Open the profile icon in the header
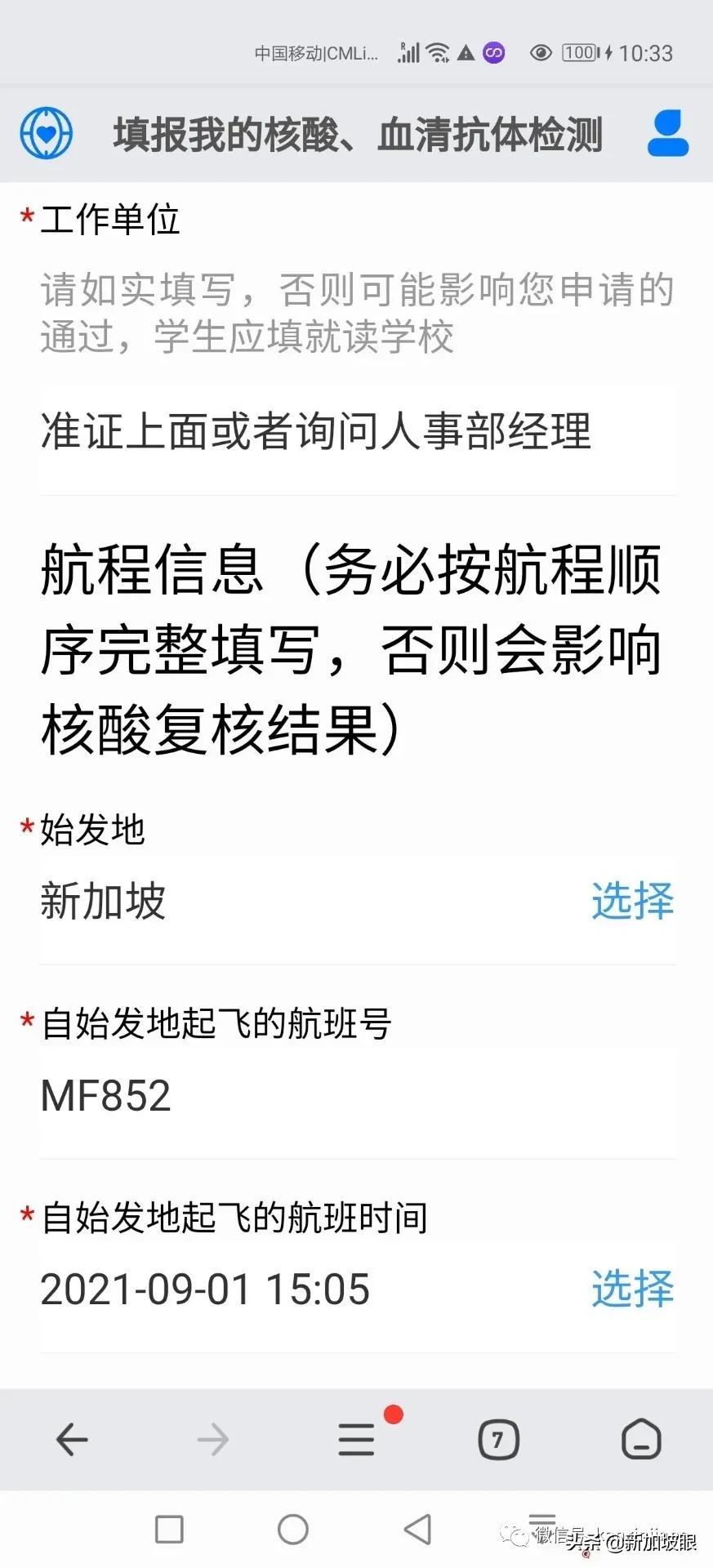 coord(668,132)
